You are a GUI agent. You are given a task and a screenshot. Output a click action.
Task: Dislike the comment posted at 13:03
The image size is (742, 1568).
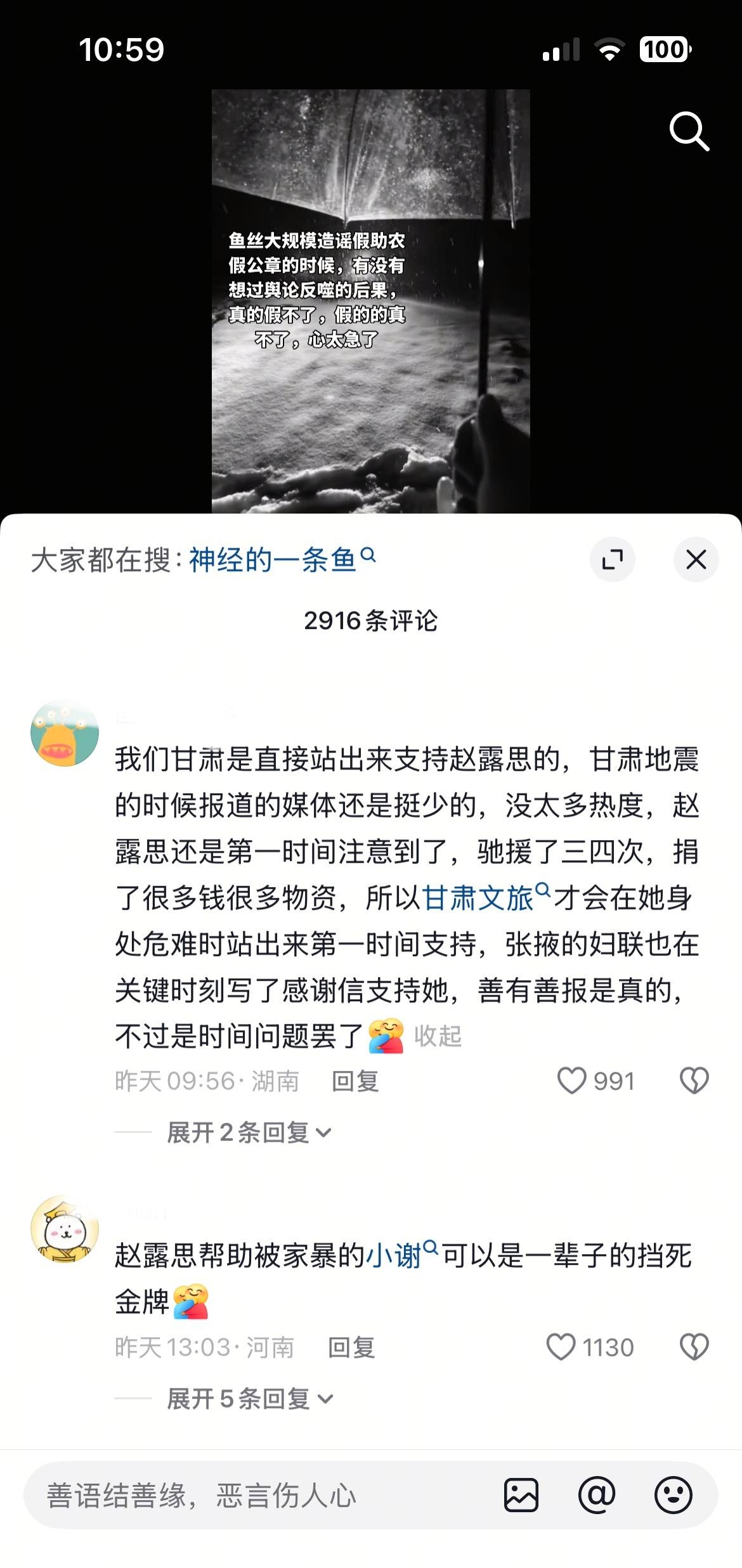tap(694, 1347)
